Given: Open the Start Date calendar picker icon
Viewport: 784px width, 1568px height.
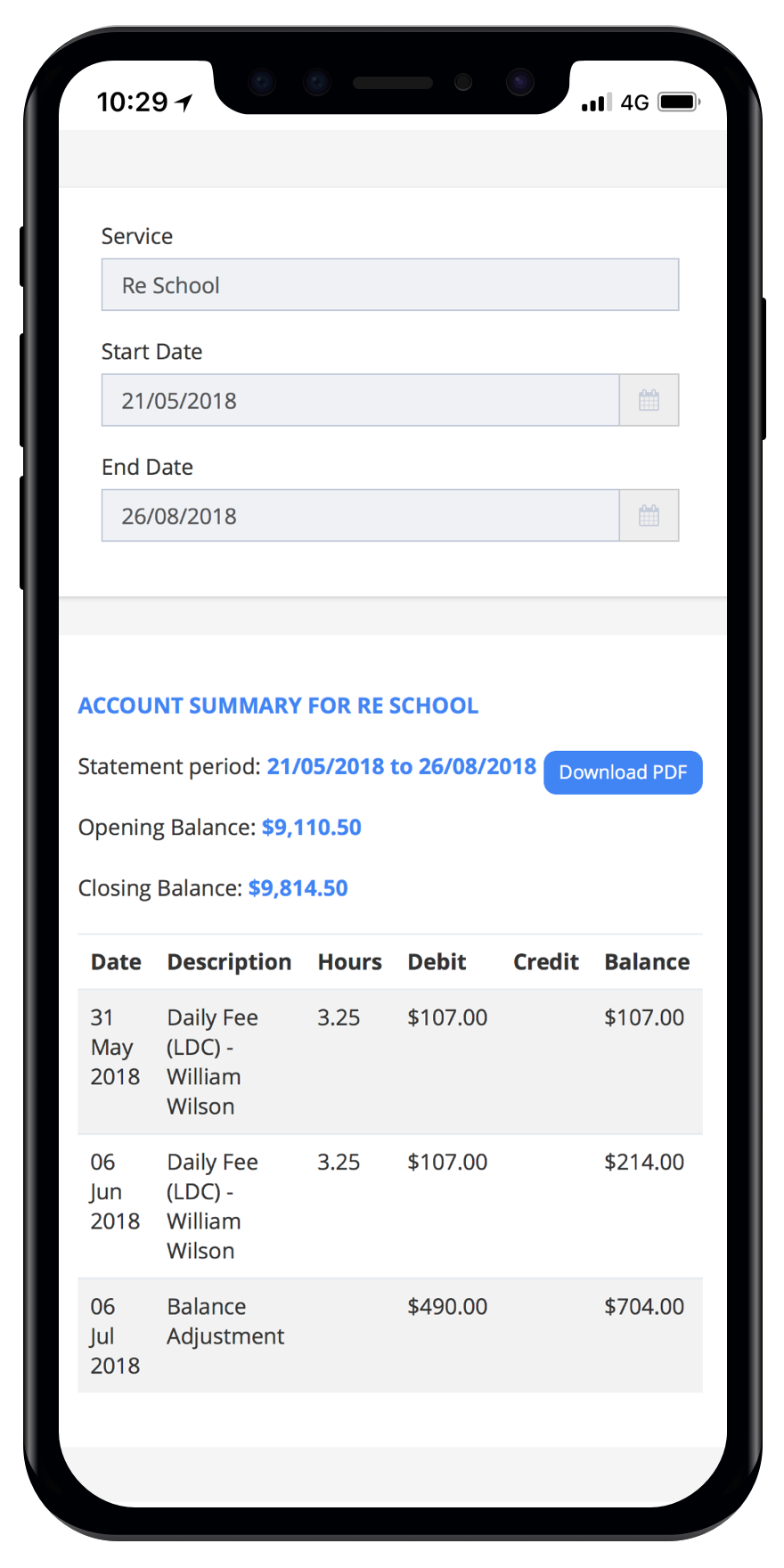Looking at the screenshot, I should click(649, 401).
